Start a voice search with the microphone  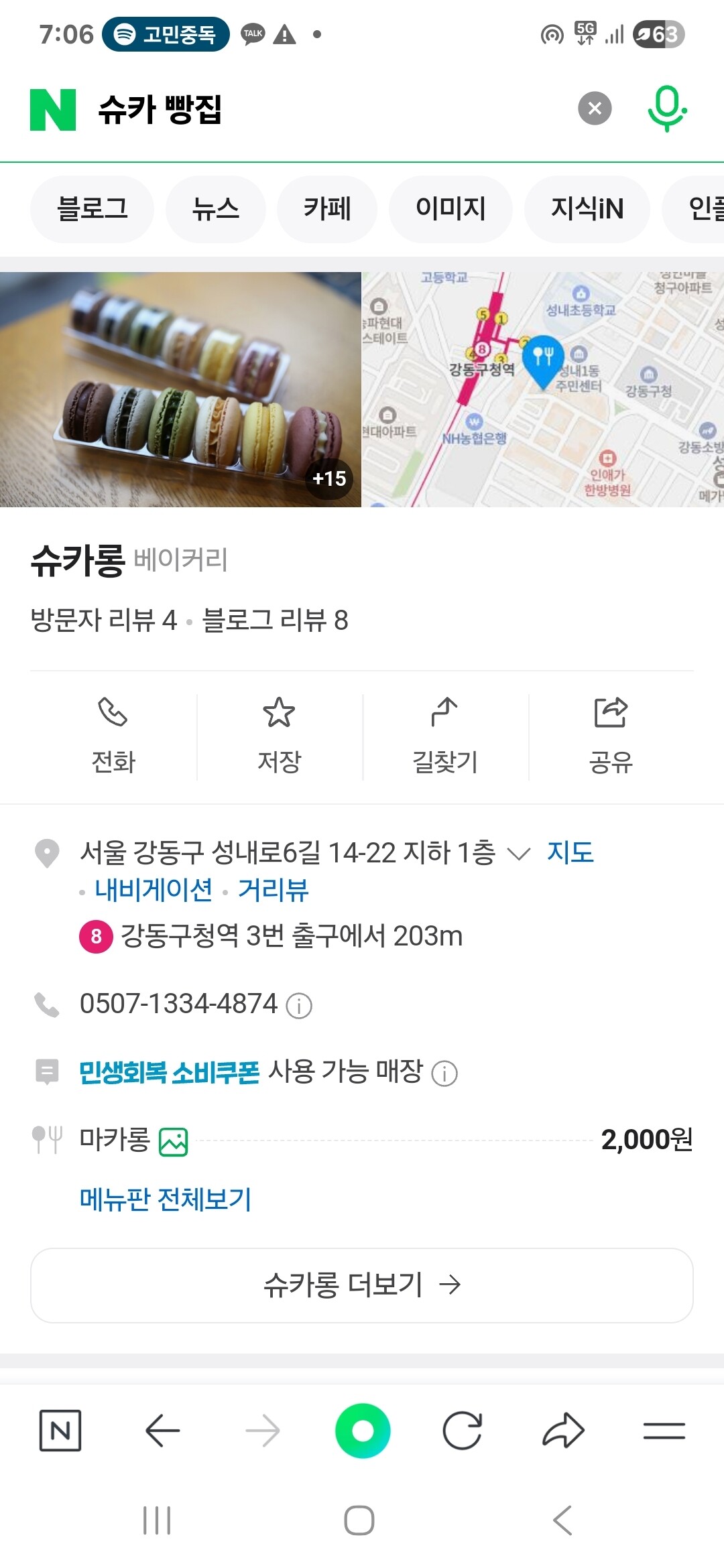click(666, 109)
